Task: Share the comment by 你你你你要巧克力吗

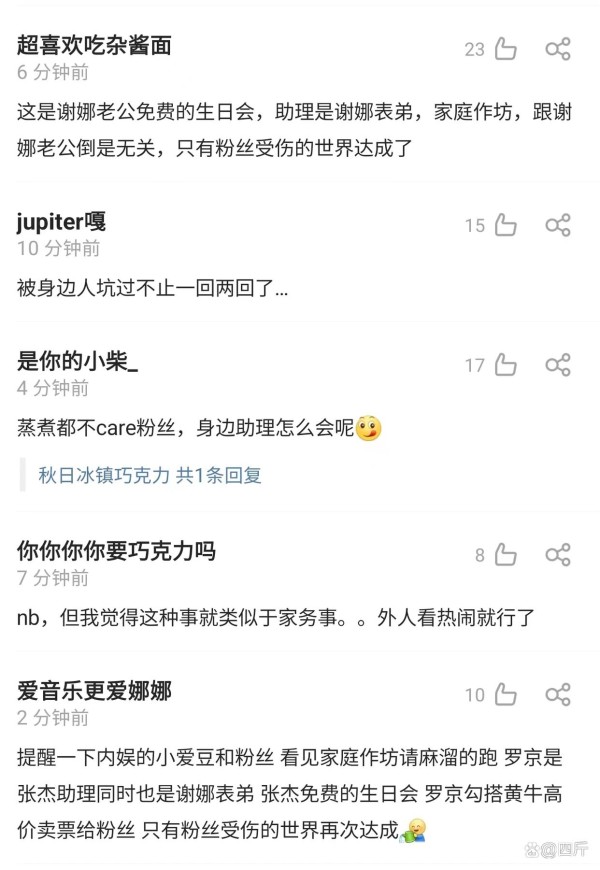Action: (x=557, y=555)
